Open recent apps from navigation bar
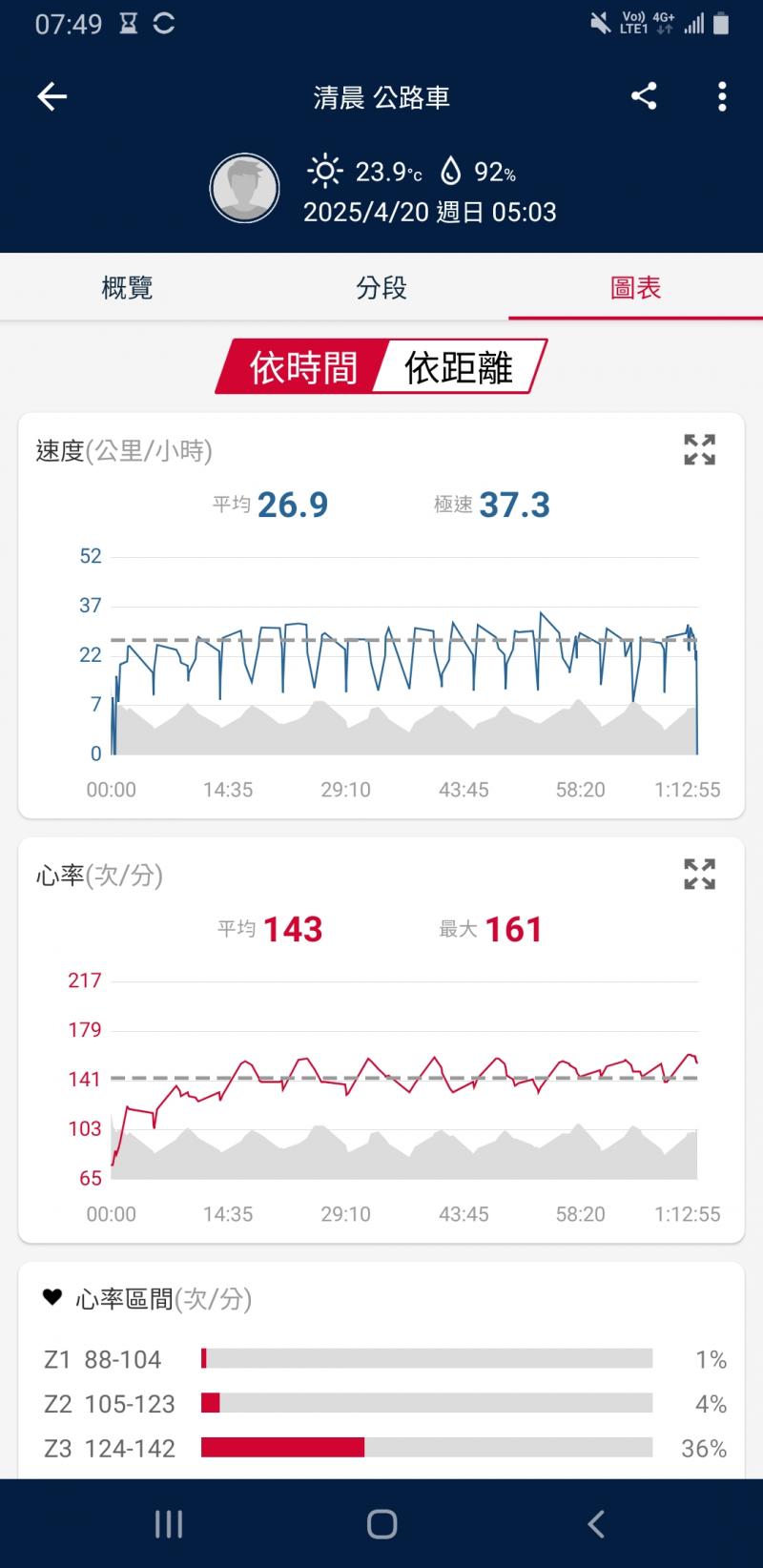Image resolution: width=763 pixels, height=1568 pixels. click(169, 1523)
